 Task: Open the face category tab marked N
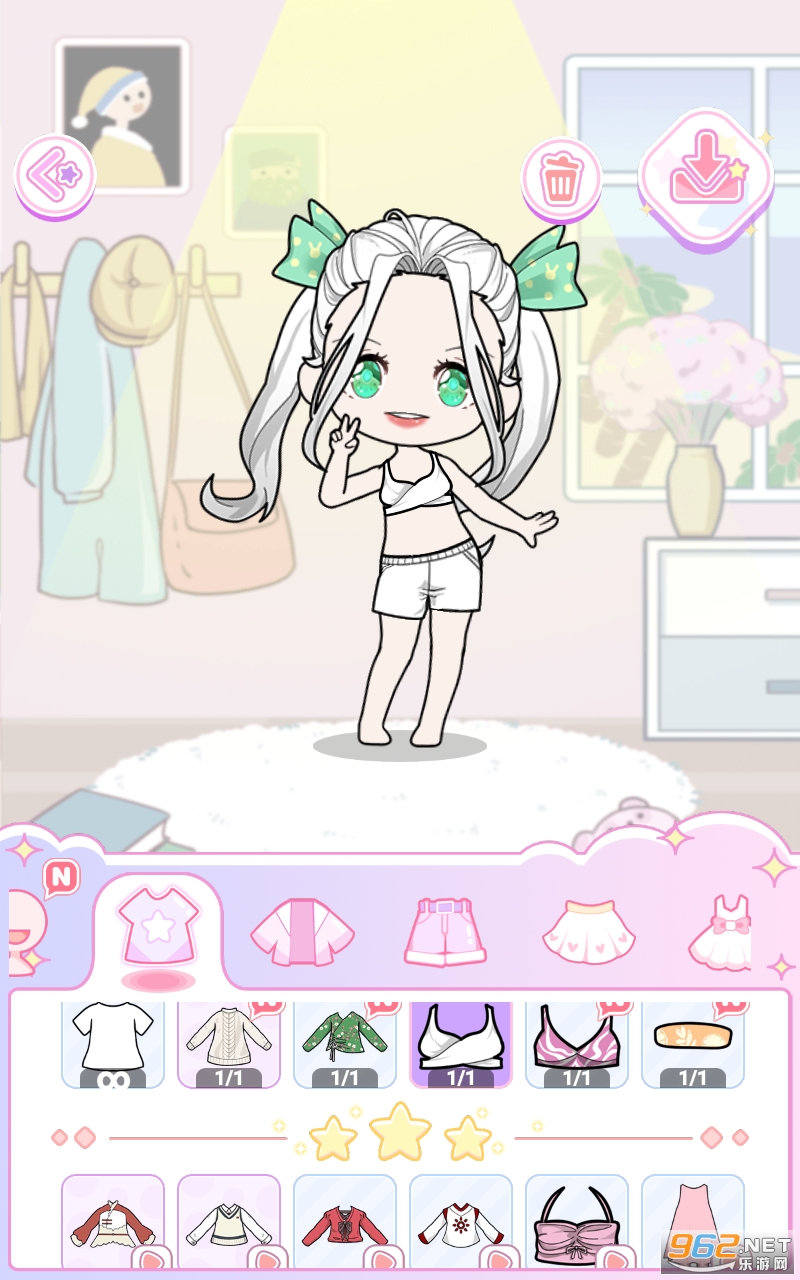pyautogui.click(x=28, y=928)
